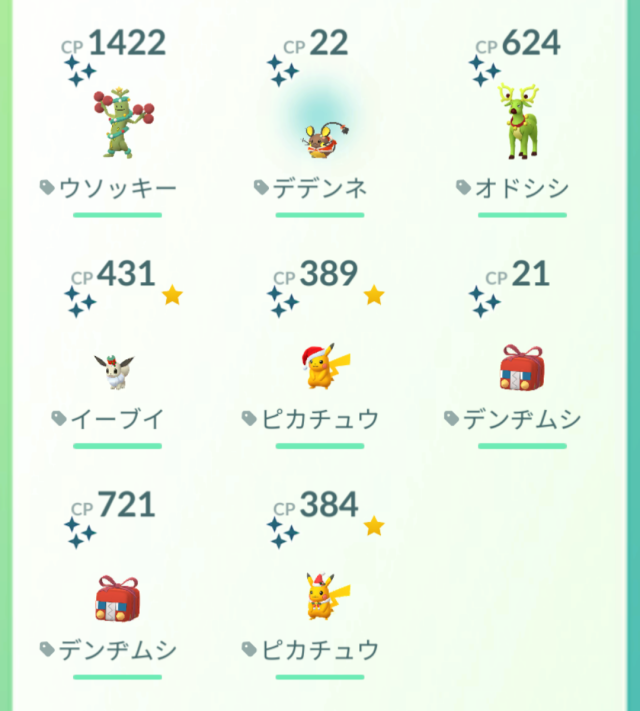The width and height of the screenshot is (640, 711).
Task: Open the CP 431 イーブイ
Action: [118, 369]
